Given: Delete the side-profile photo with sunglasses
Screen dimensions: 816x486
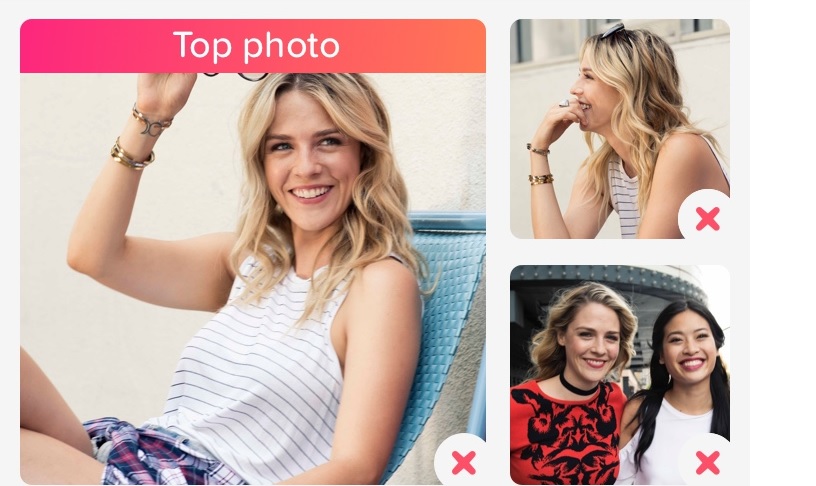Looking at the screenshot, I should (707, 218).
